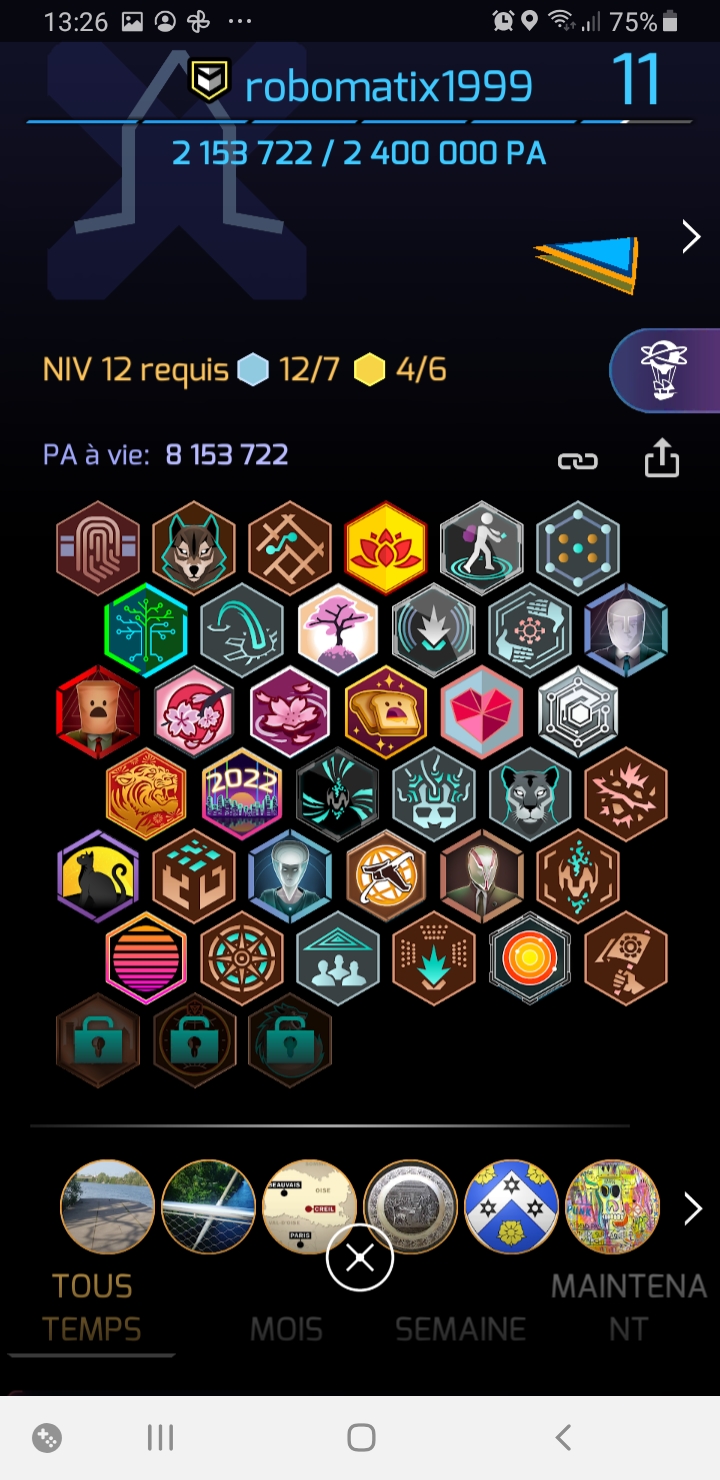Viewport: 720px width, 1480px height.
Task: Show more mission badges with the arrow
Action: [692, 1209]
